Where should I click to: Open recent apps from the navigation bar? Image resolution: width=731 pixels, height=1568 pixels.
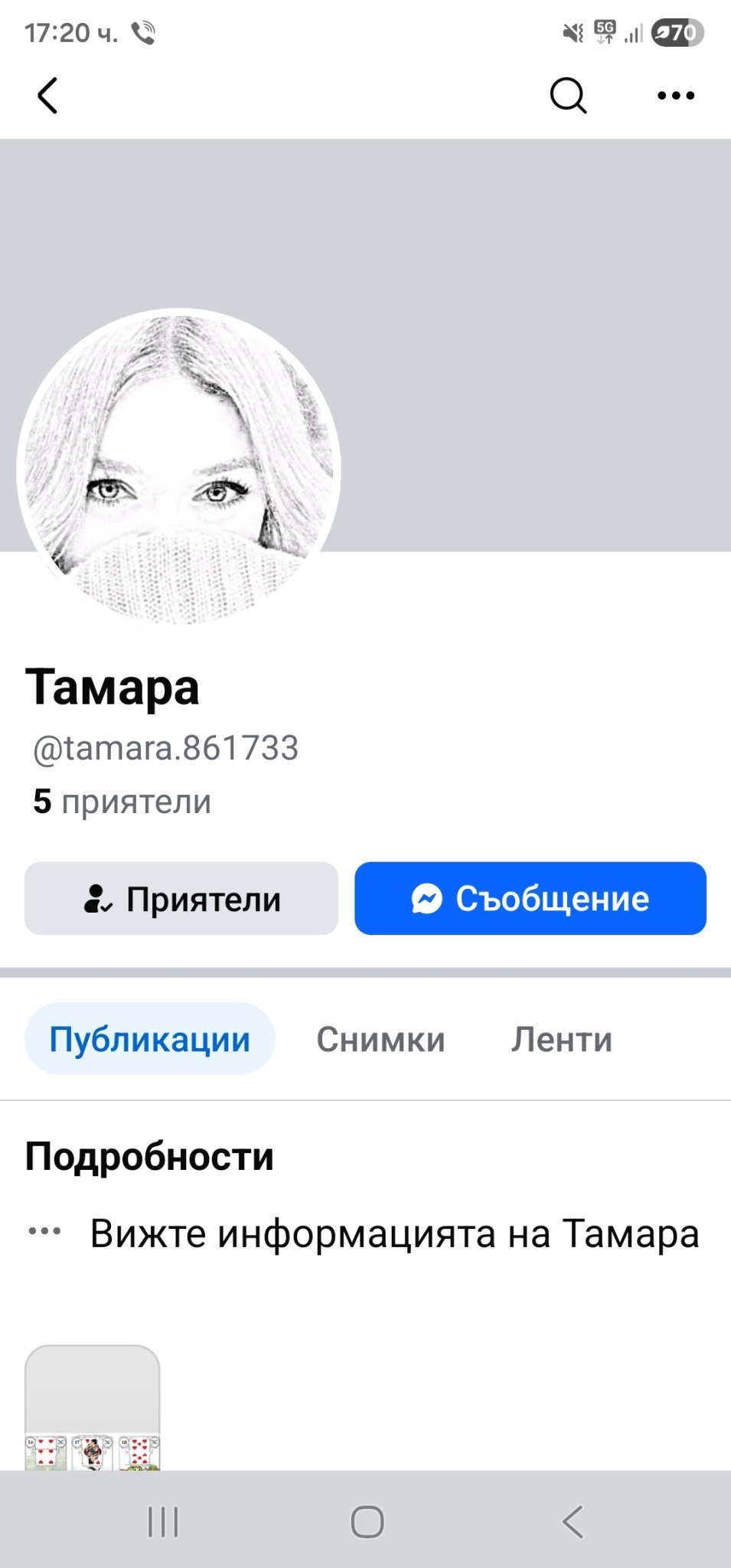163,1521
